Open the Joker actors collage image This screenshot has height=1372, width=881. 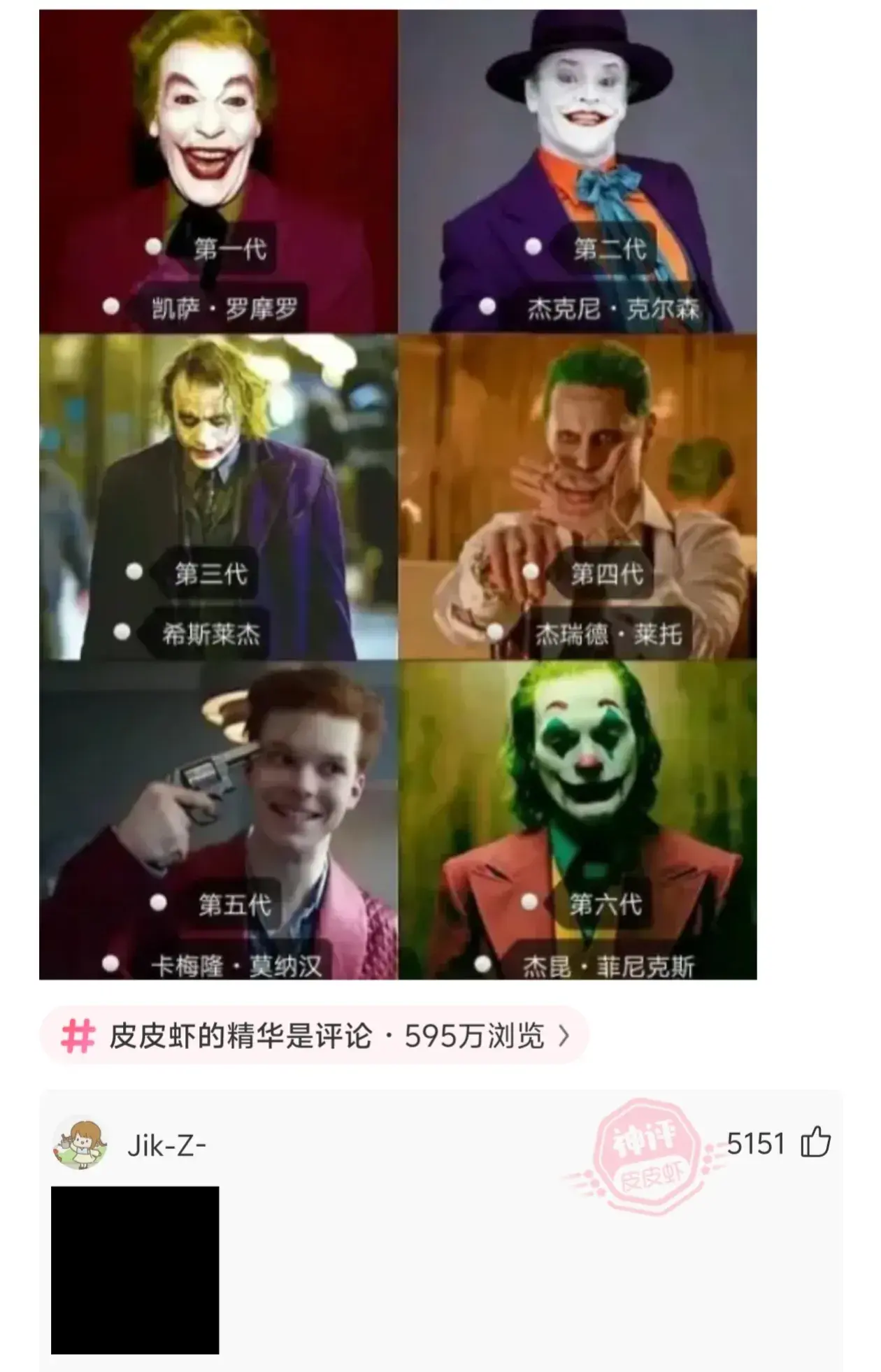[x=398, y=494]
